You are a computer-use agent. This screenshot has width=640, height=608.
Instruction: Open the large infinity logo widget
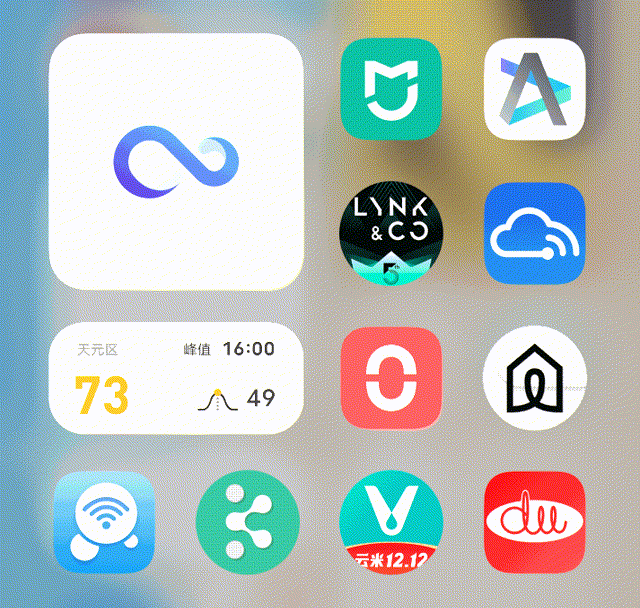pos(176,162)
